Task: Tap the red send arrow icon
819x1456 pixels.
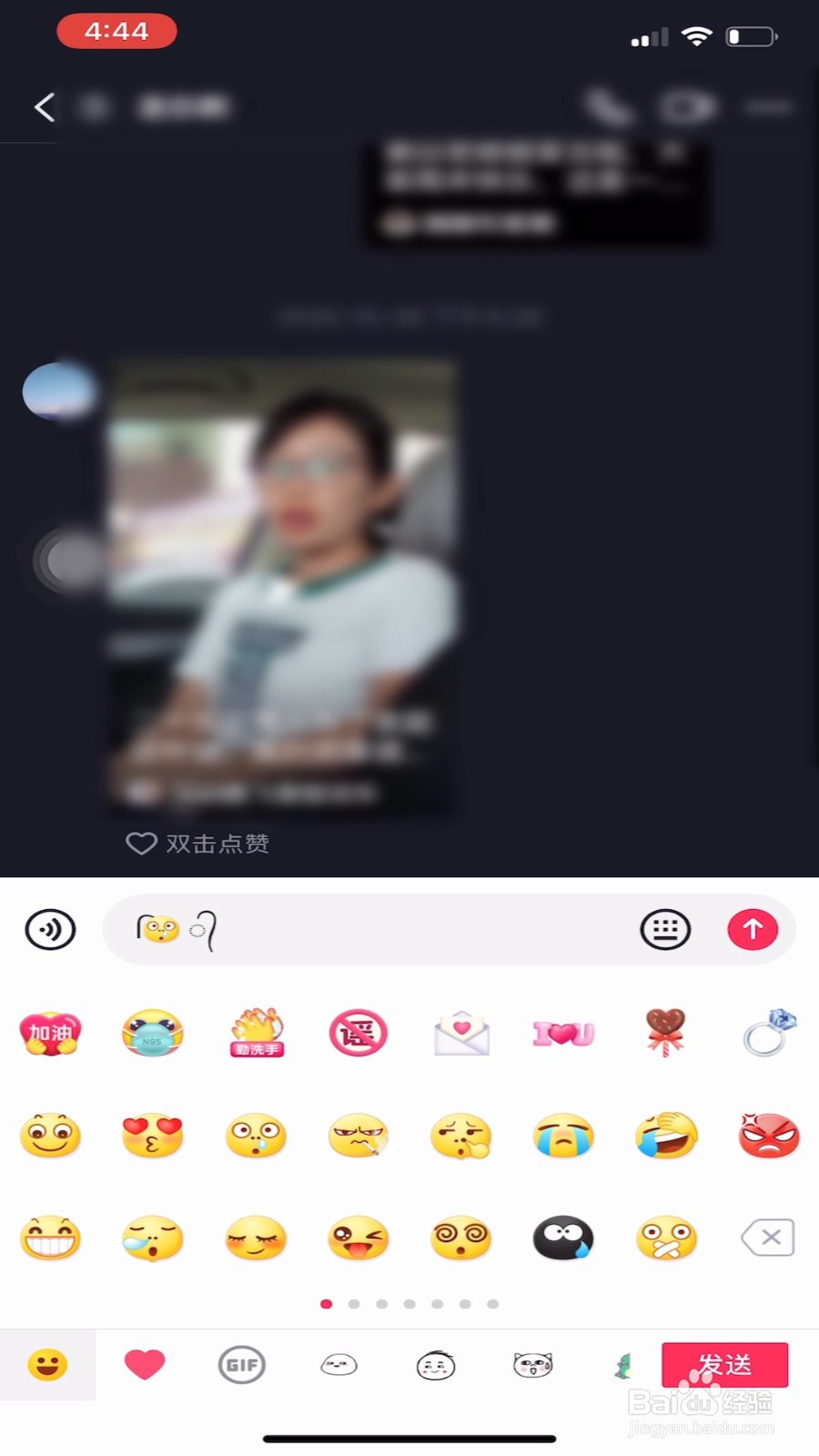Action: (x=753, y=929)
